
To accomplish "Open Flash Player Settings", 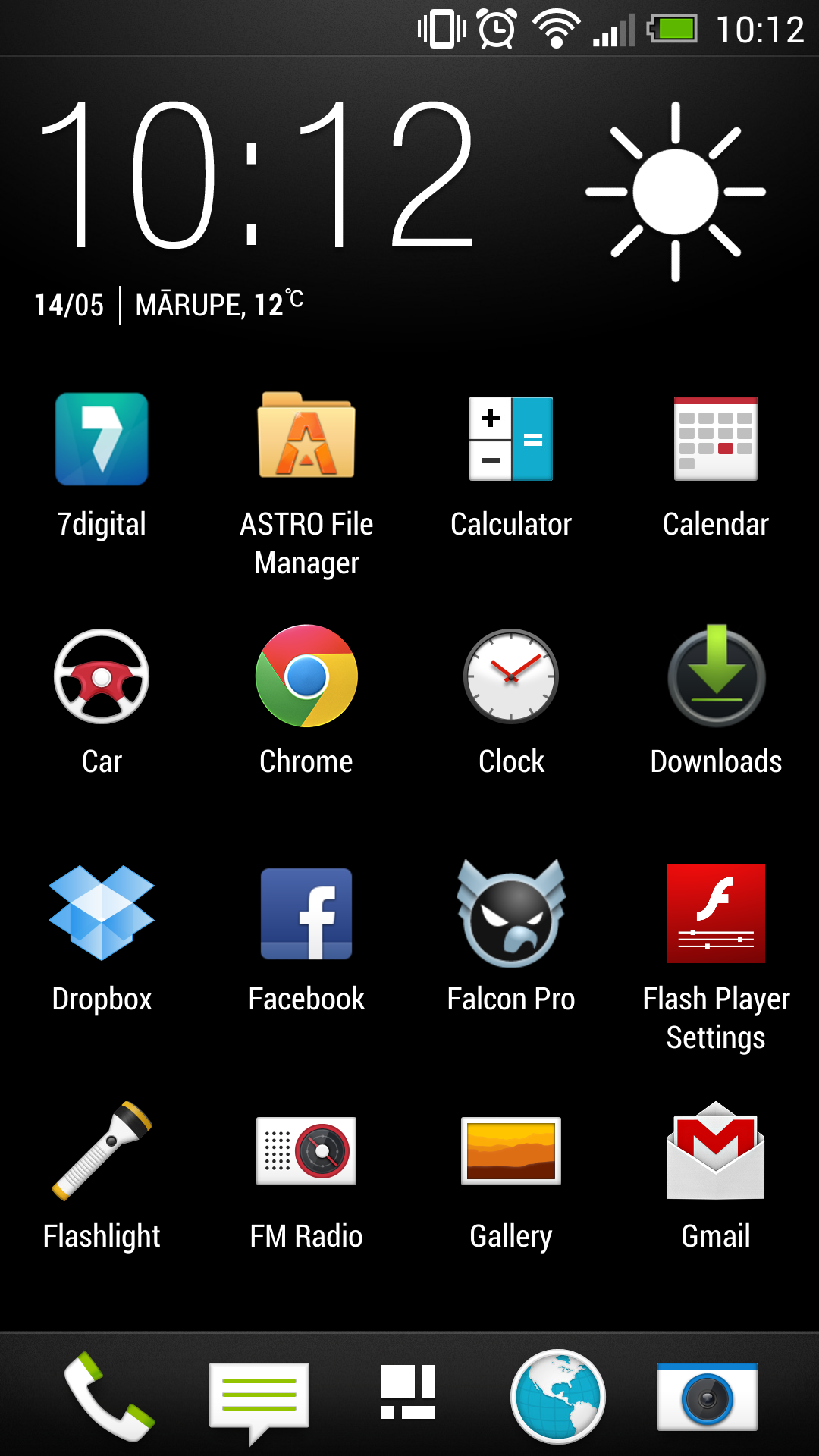I will click(x=716, y=914).
